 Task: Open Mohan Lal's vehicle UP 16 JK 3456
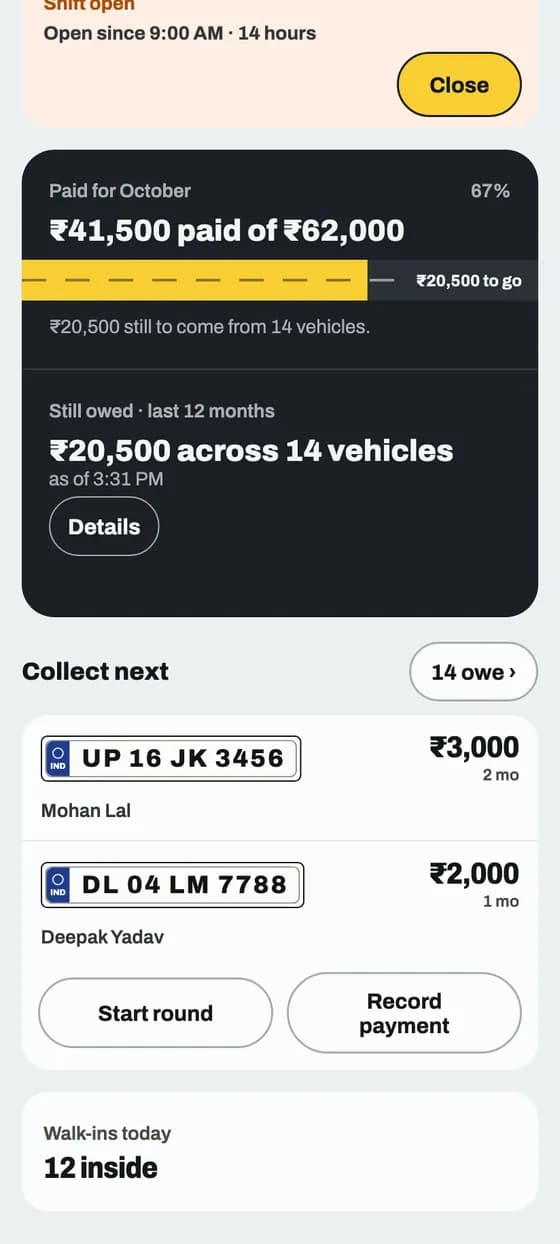click(x=280, y=778)
